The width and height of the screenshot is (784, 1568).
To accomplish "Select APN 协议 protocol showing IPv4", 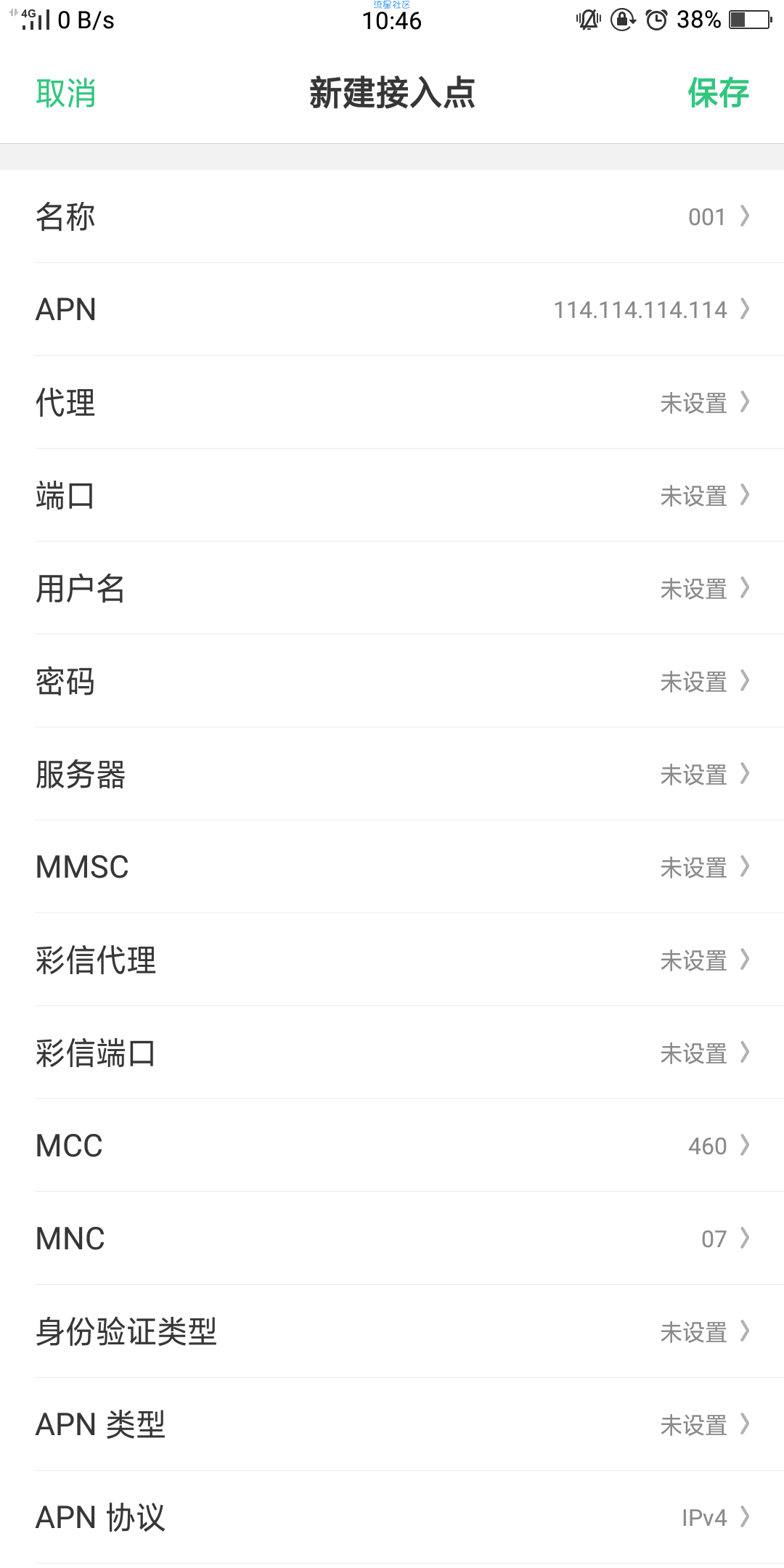I will point(392,1517).
